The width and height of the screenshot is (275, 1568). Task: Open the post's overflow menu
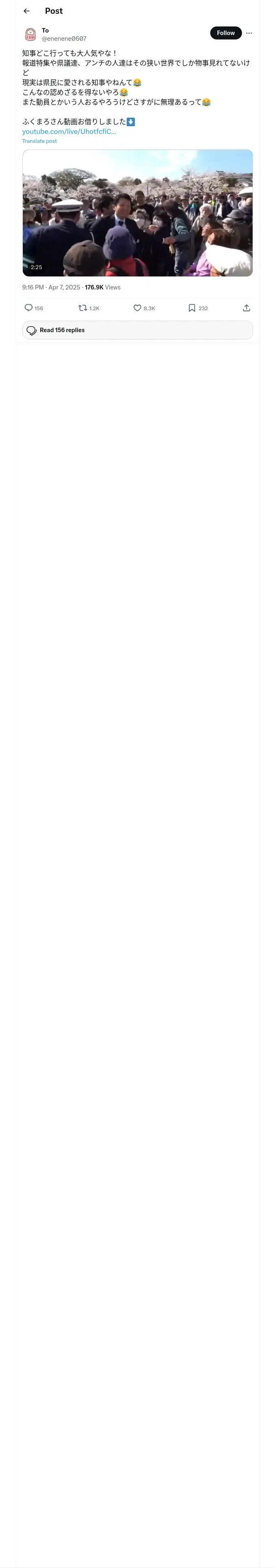(249, 33)
